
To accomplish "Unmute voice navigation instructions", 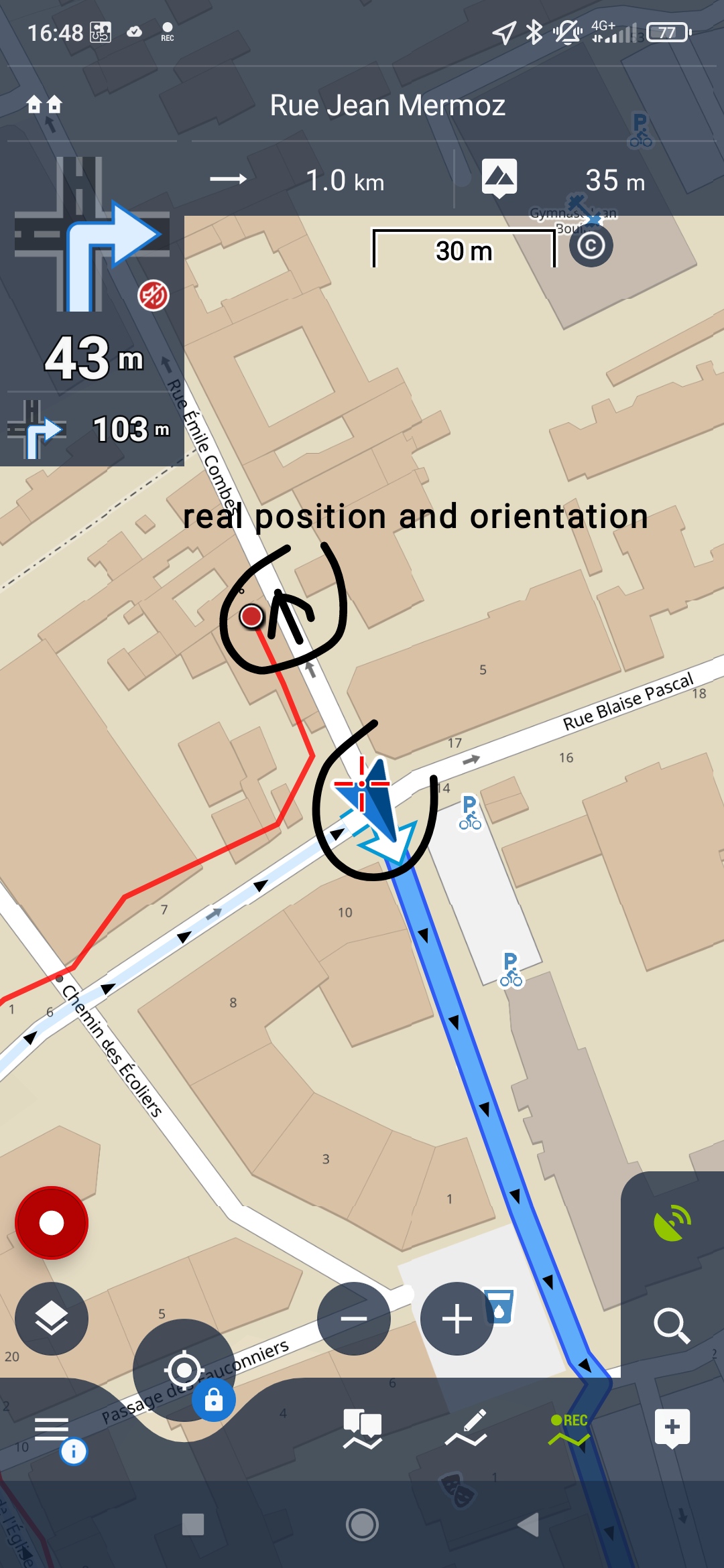I will 154,296.
